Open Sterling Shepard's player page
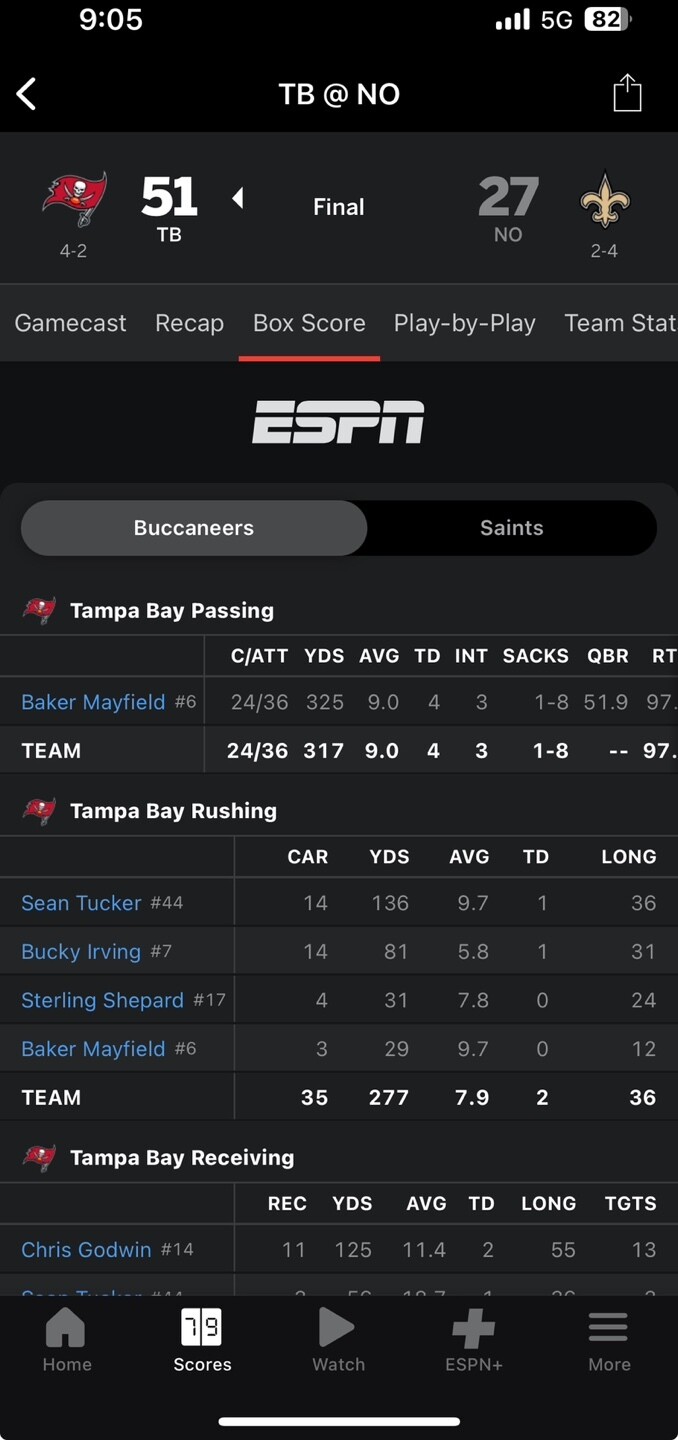Screen dimensions: 678x1440 102,1000
